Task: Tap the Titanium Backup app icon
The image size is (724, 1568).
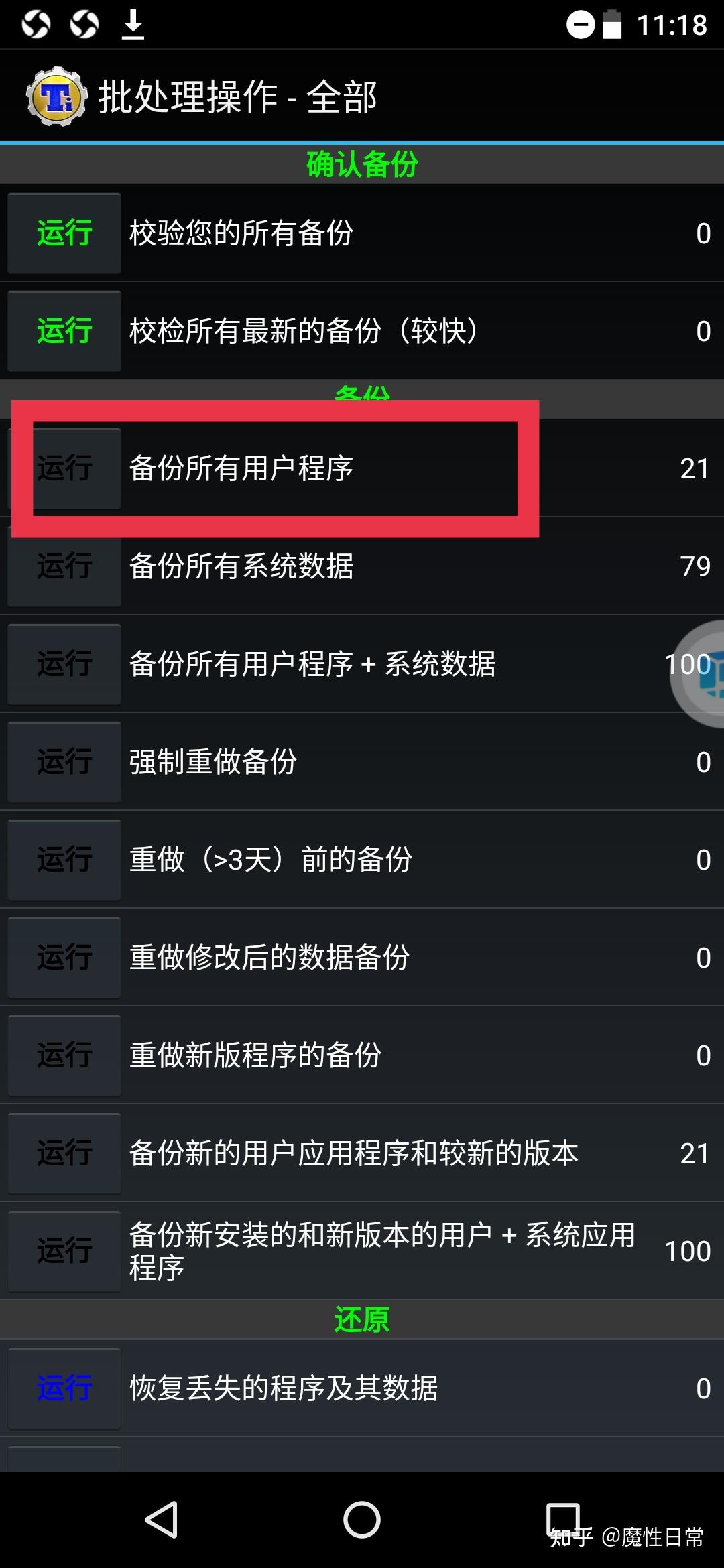Action: click(57, 96)
